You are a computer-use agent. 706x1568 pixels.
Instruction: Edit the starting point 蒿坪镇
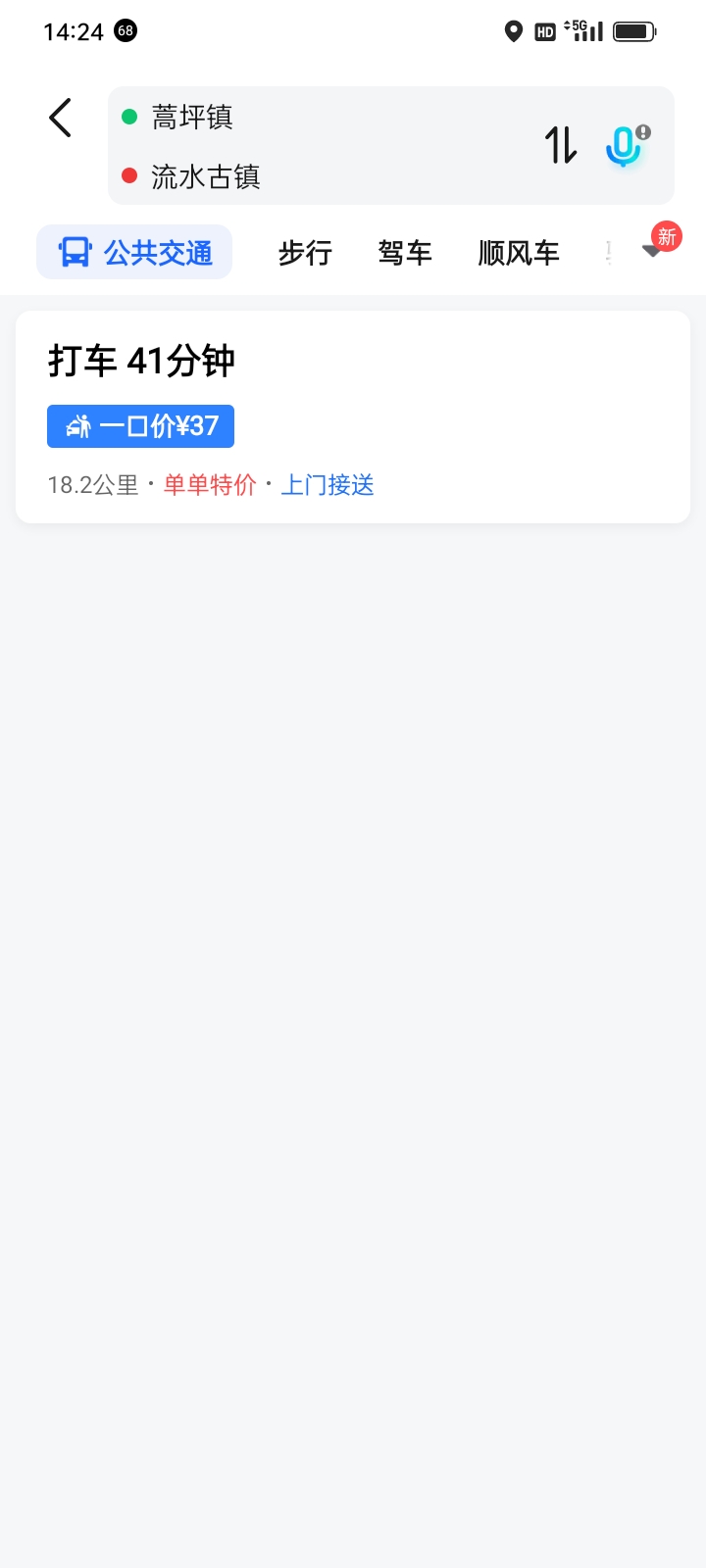[x=192, y=118]
